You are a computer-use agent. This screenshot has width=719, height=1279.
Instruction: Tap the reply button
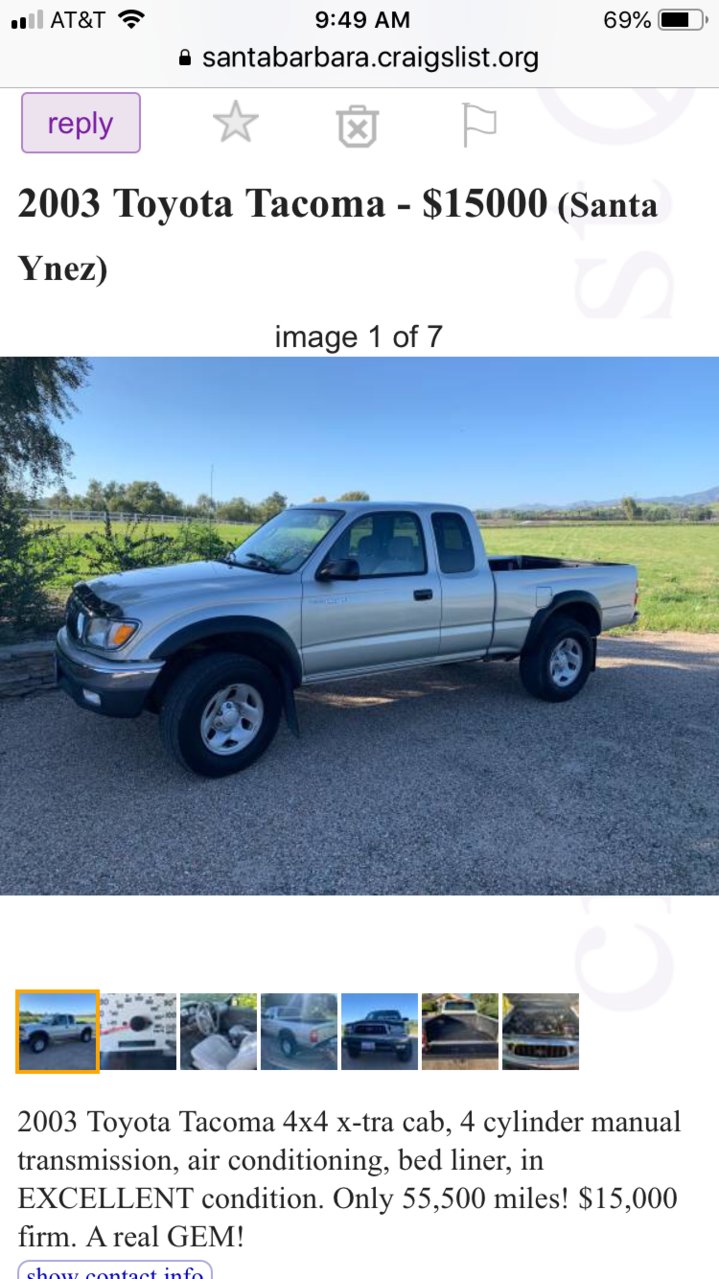tap(81, 123)
